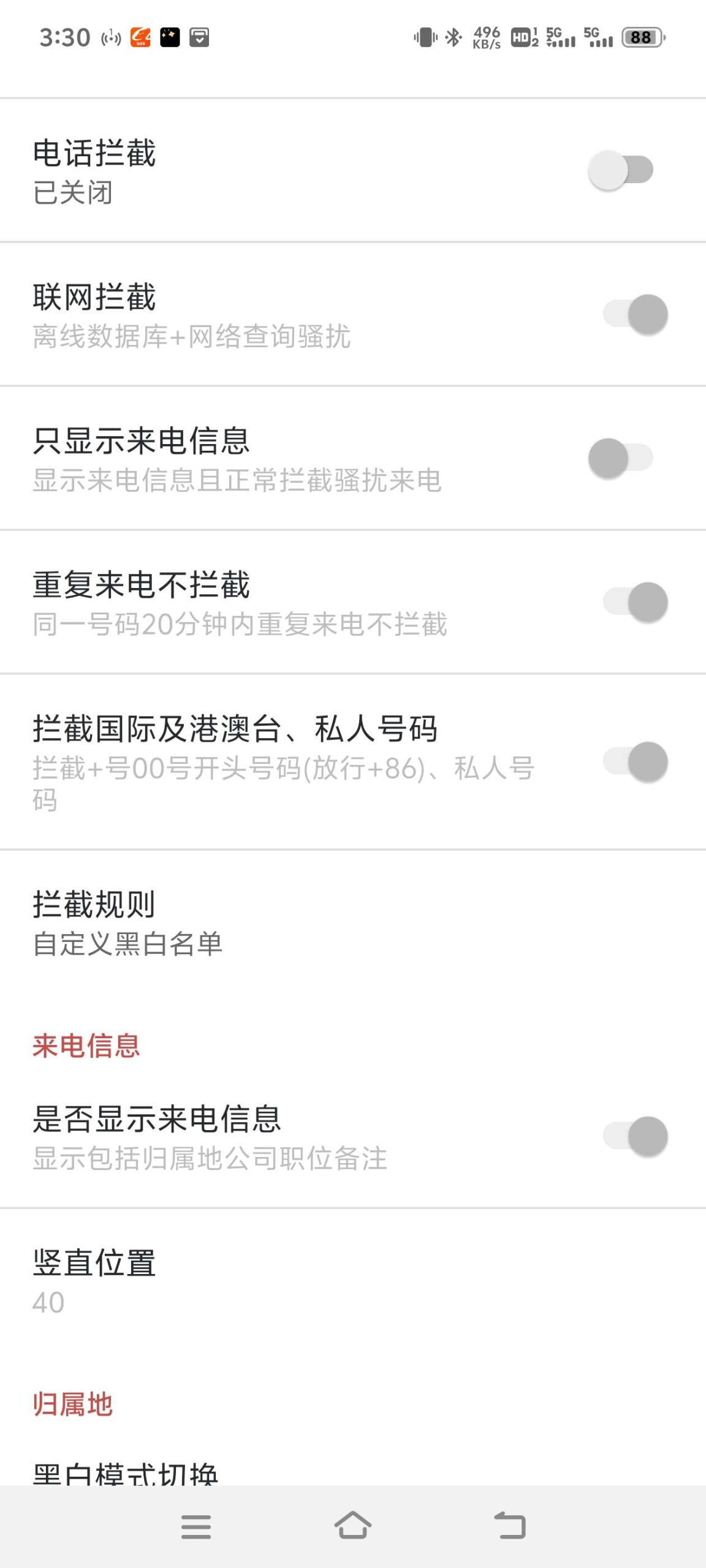Toggle the 是否显示来电信息 switch
The height and width of the screenshot is (1568, 706).
[x=636, y=1137]
